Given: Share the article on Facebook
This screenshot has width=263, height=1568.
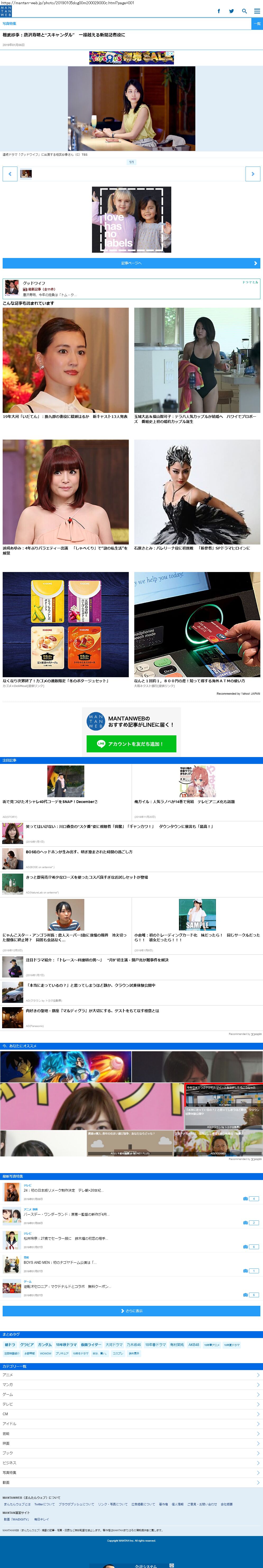Looking at the screenshot, I should pyautogui.click(x=219, y=11).
